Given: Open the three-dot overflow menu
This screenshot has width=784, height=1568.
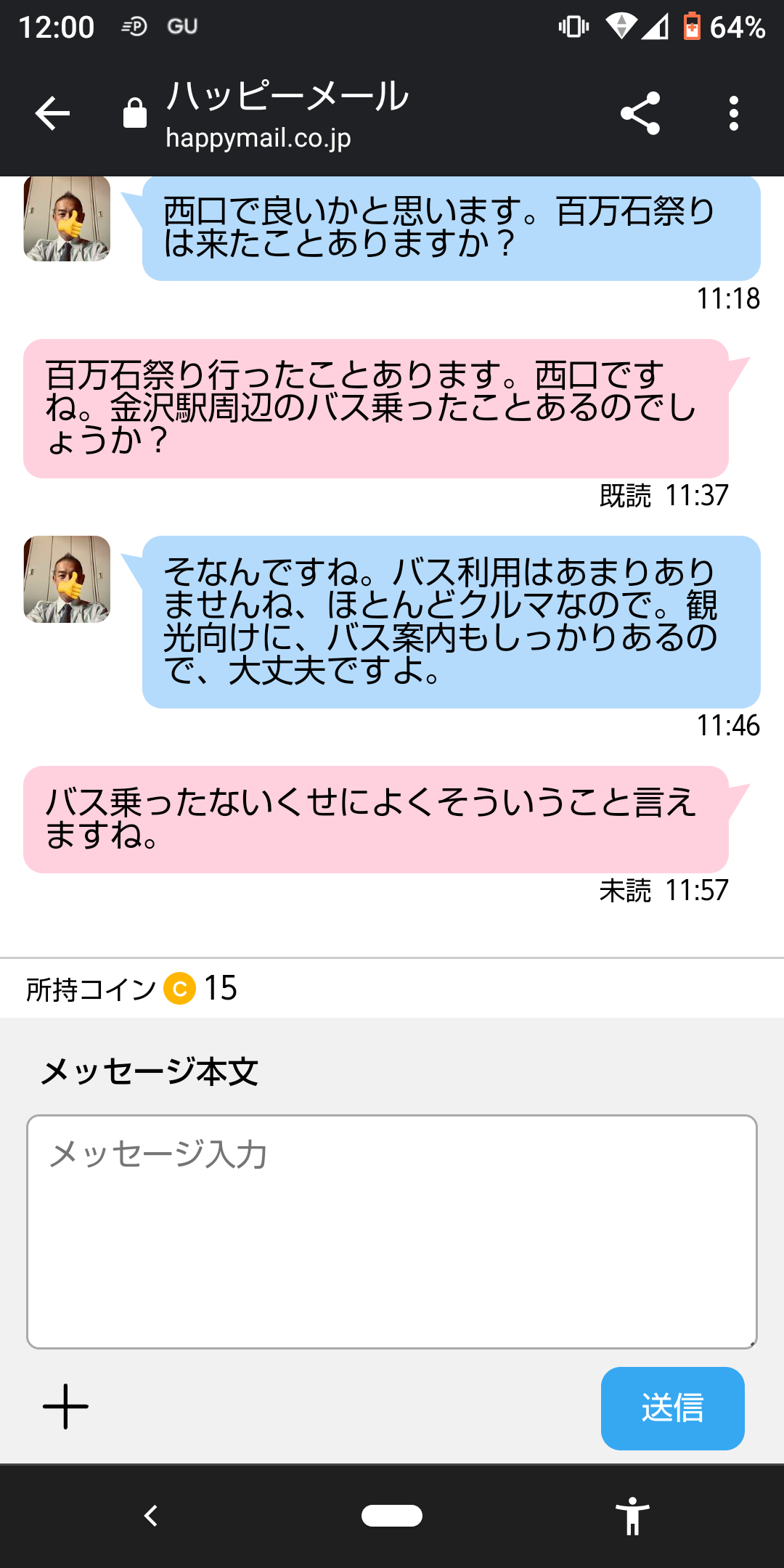Looking at the screenshot, I should coord(734,114).
